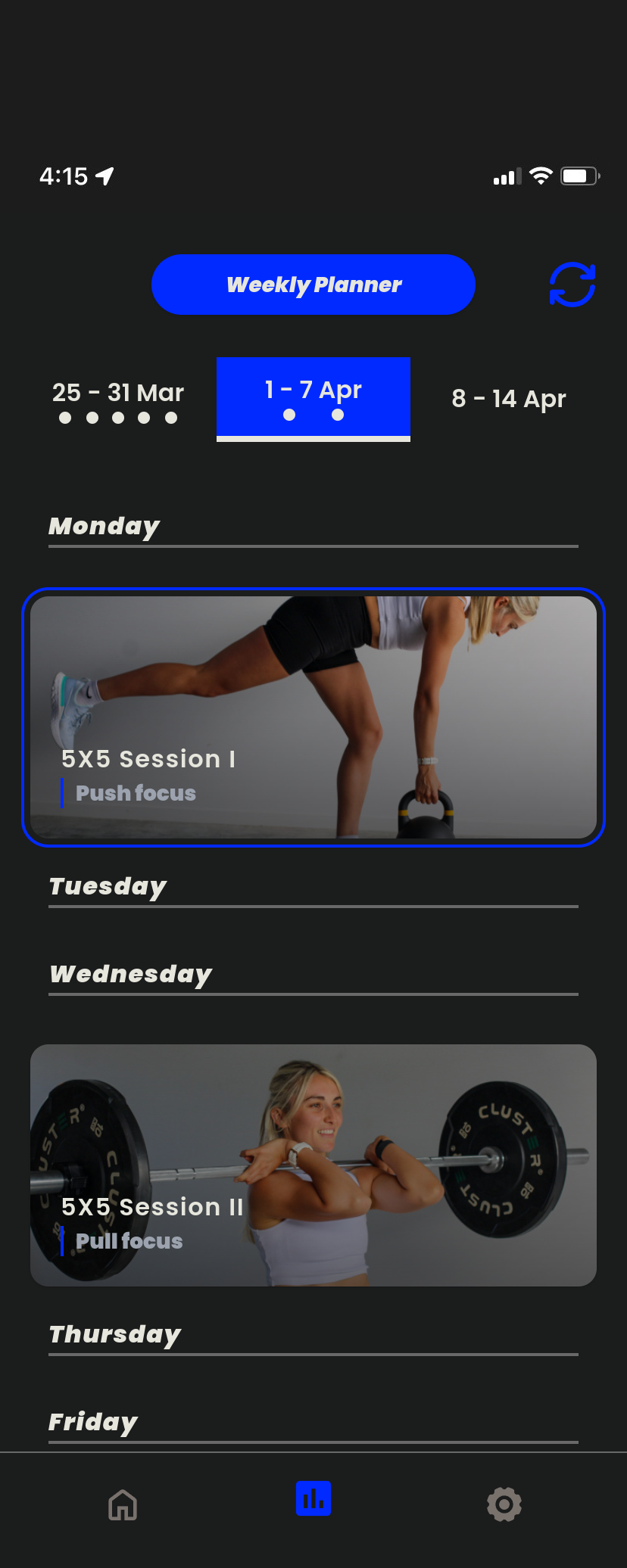Viewport: 627px width, 1568px height.
Task: Tap the refresh sync icon
Action: click(x=572, y=285)
